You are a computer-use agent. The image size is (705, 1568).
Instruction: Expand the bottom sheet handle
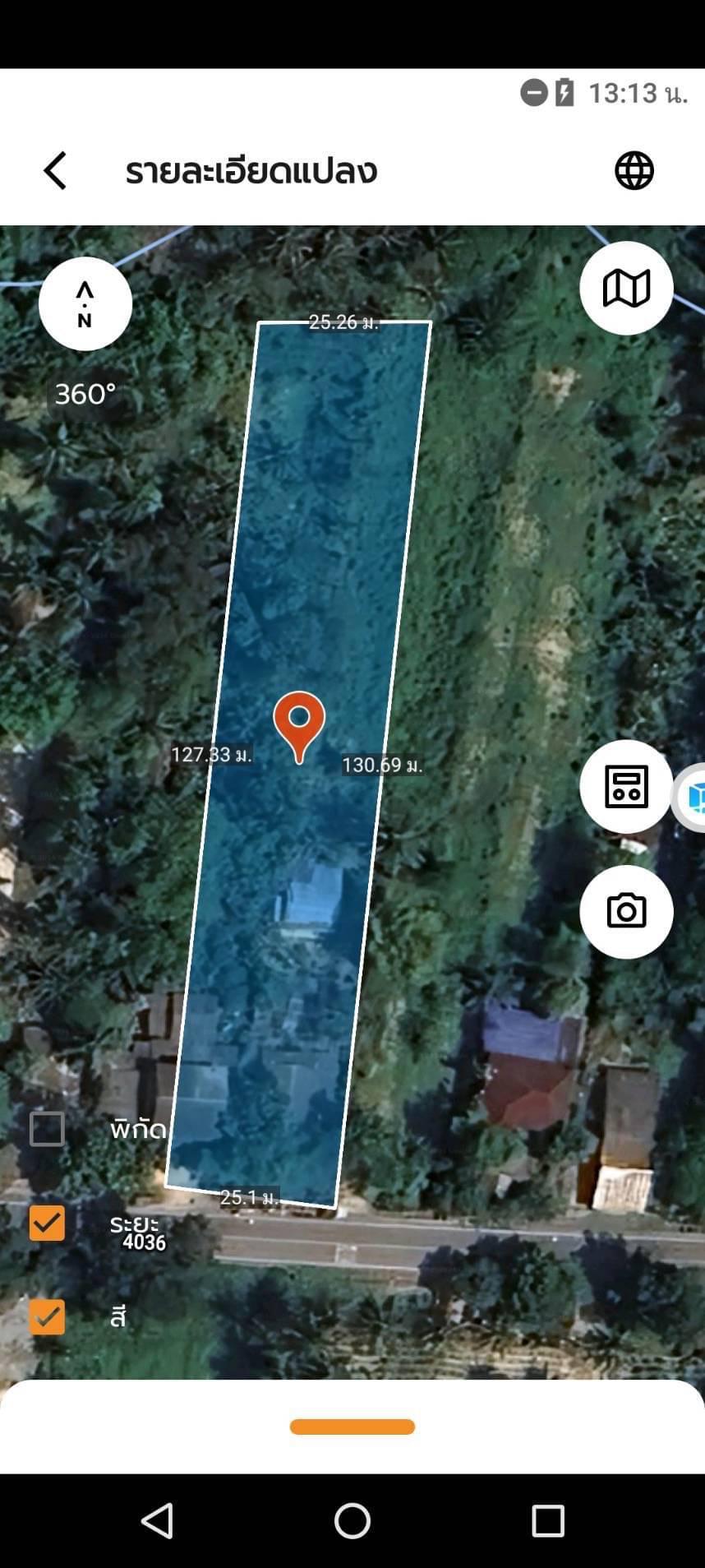pos(352,1427)
